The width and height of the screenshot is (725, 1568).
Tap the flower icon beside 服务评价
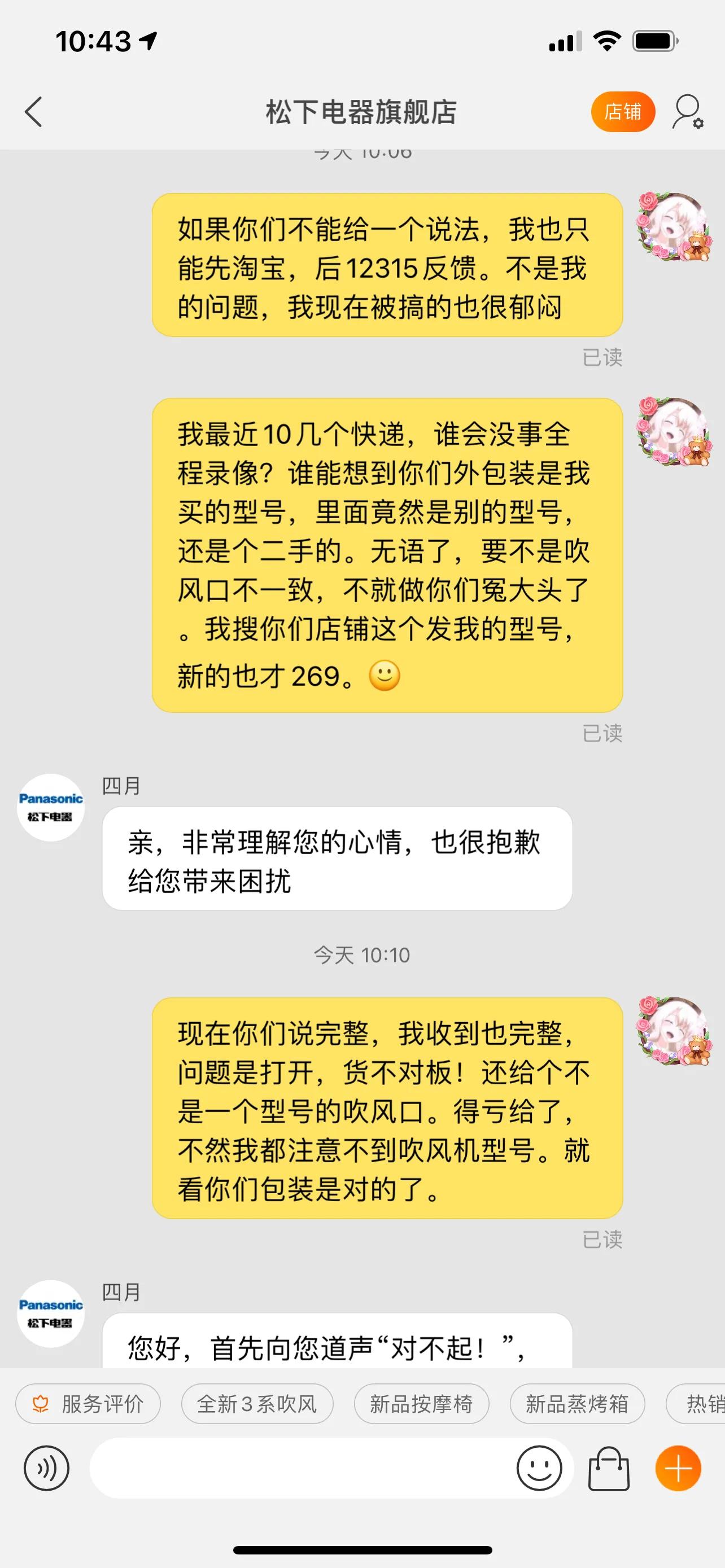click(x=40, y=1404)
